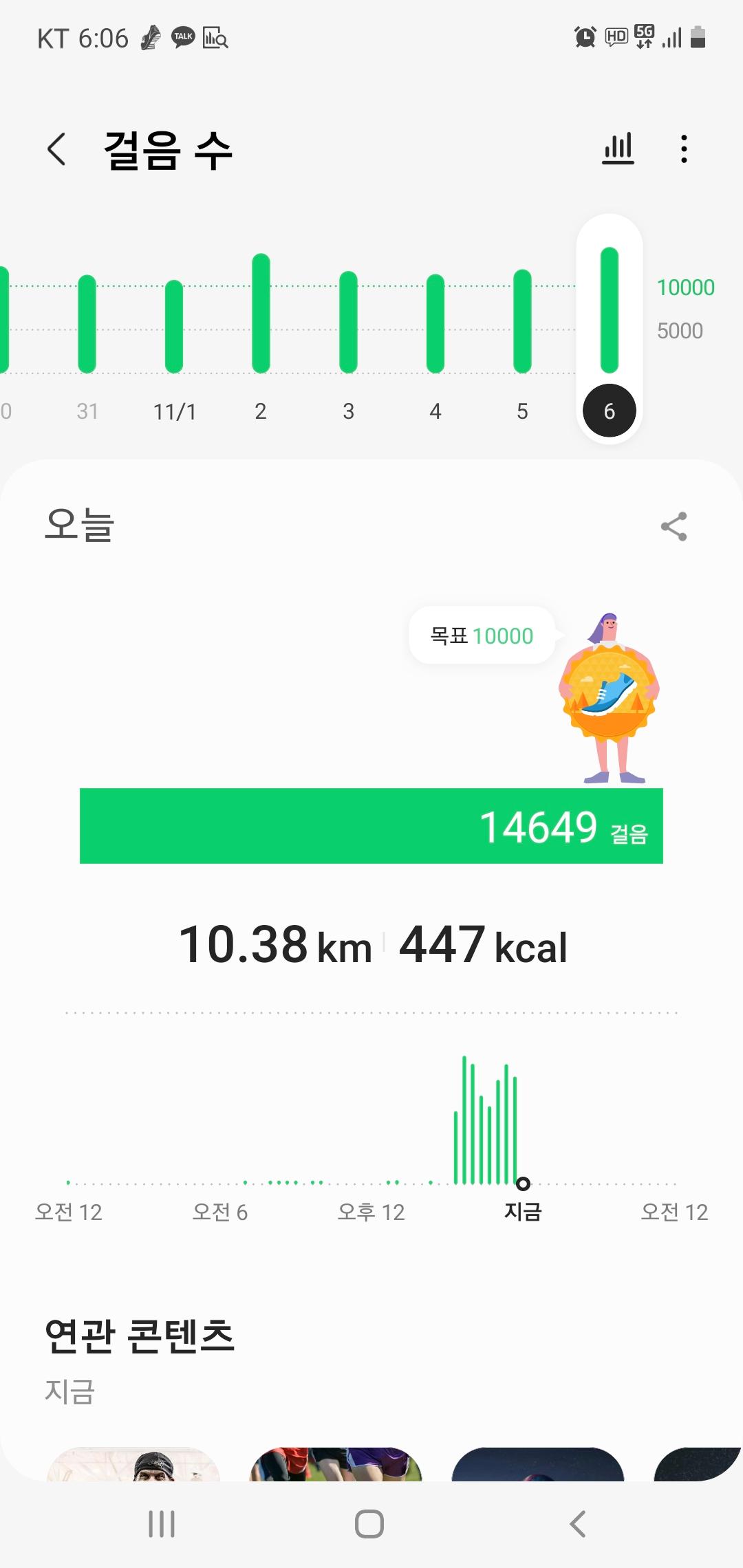Select the bar for day 5

[522, 321]
